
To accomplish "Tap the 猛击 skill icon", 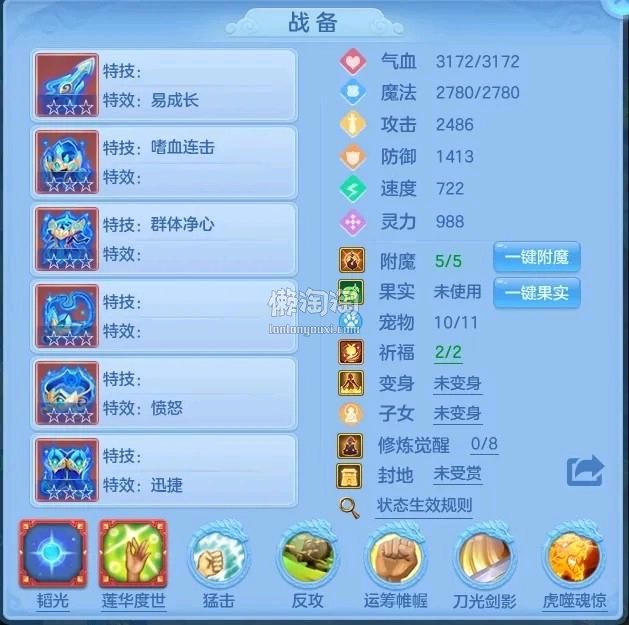I will coord(220,554).
